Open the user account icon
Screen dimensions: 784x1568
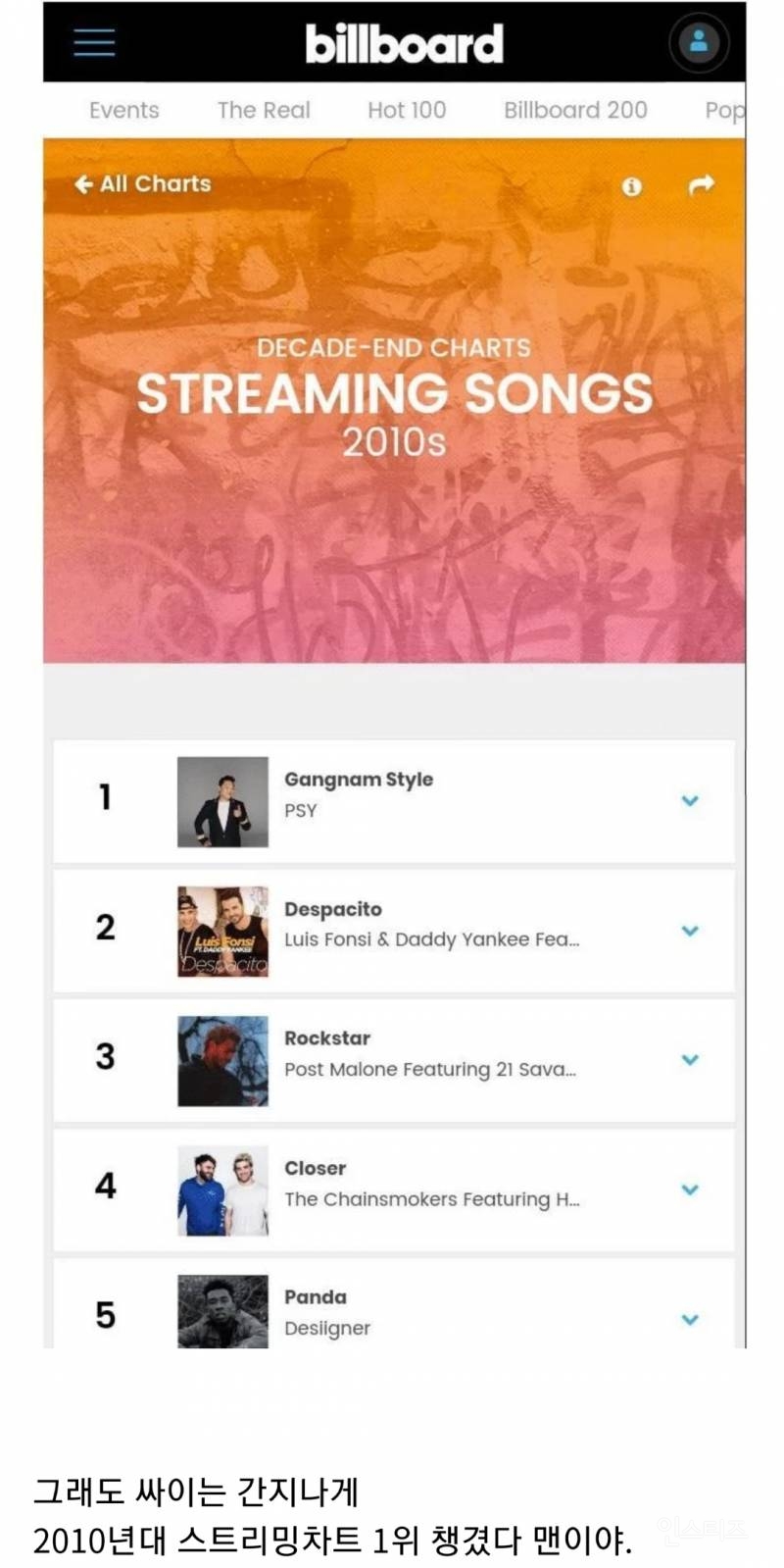pos(699,42)
